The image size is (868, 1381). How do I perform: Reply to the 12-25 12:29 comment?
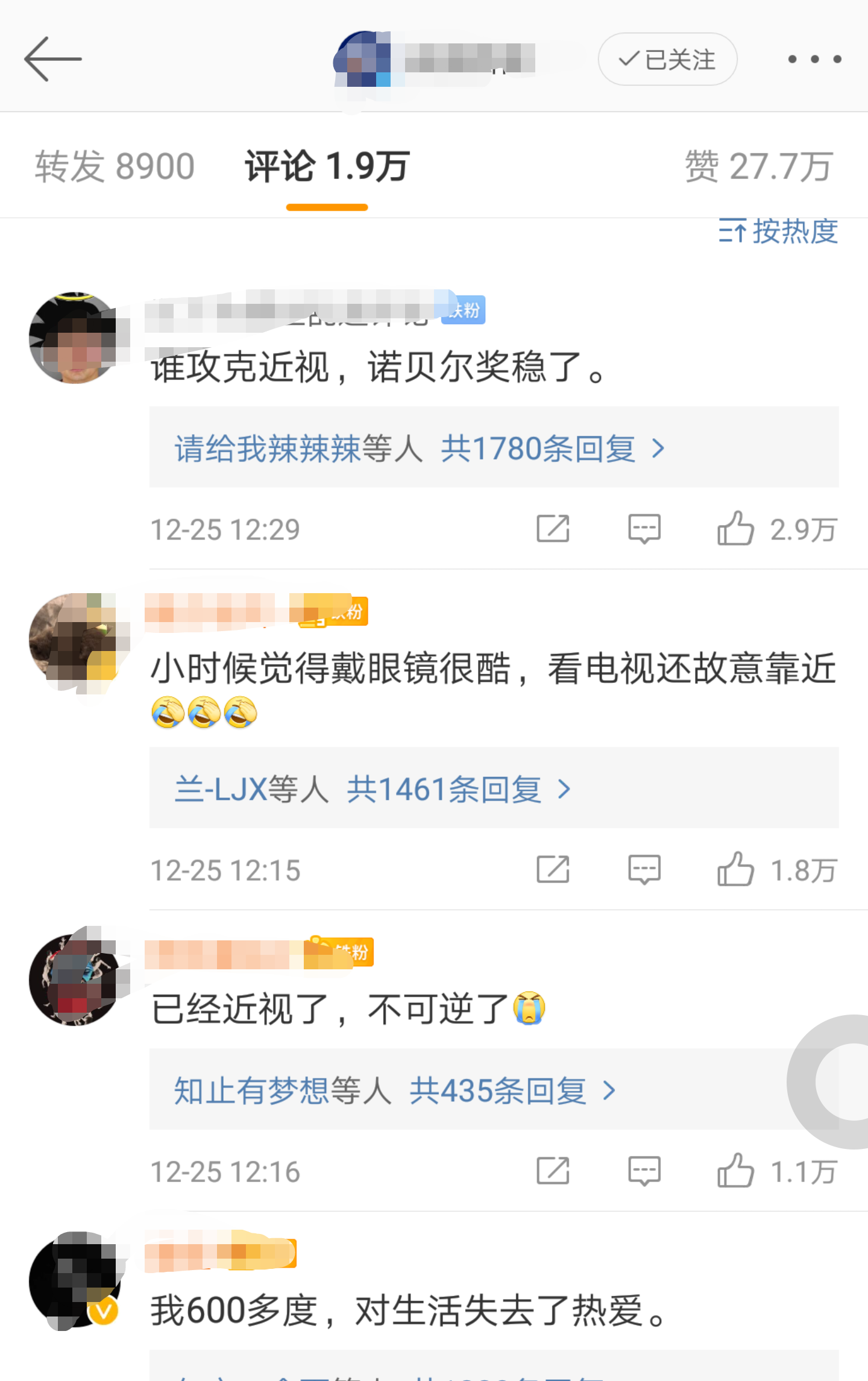[x=644, y=529]
